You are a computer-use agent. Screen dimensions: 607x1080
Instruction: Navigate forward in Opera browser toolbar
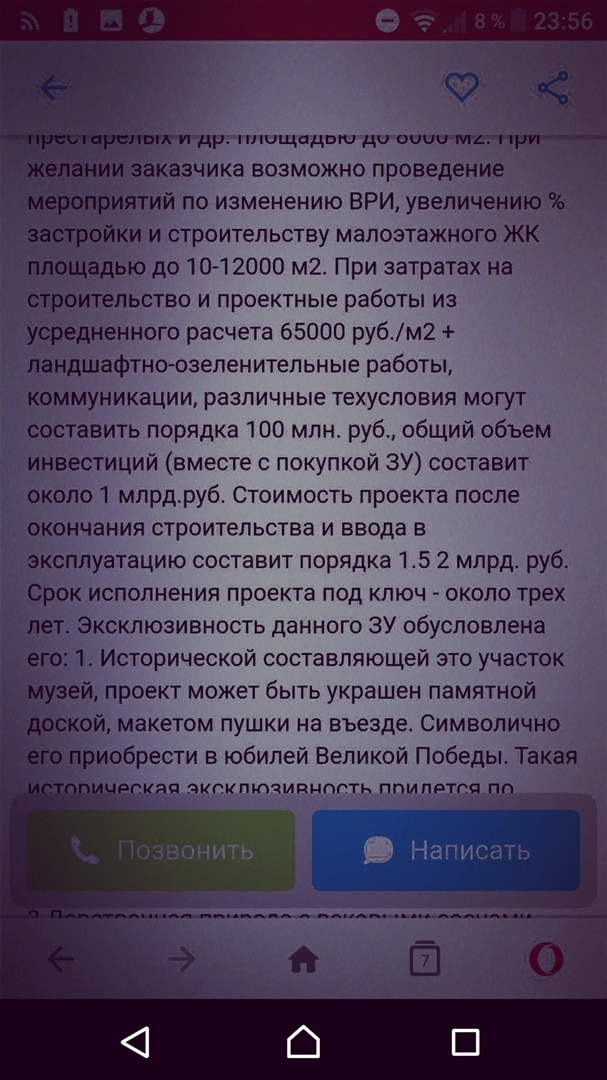pyautogui.click(x=182, y=960)
